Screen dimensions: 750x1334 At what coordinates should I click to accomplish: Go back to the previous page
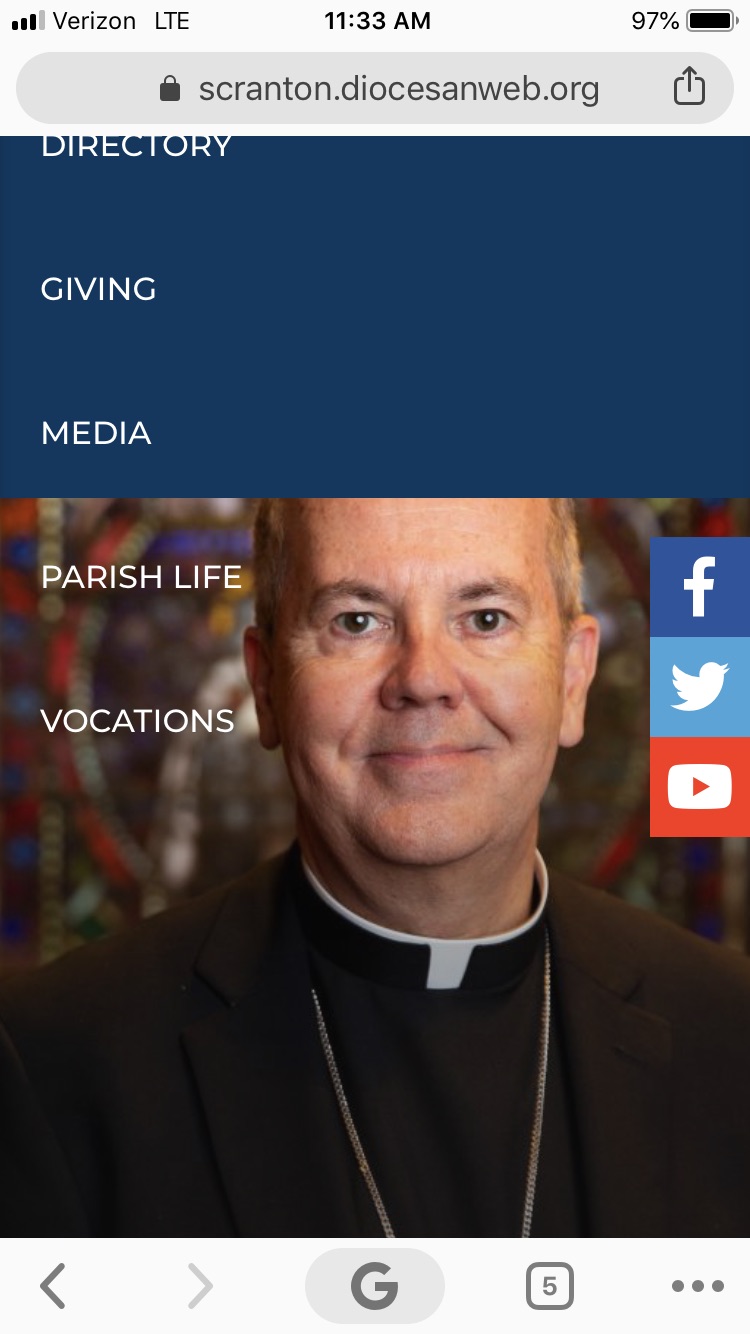pos(53,1286)
